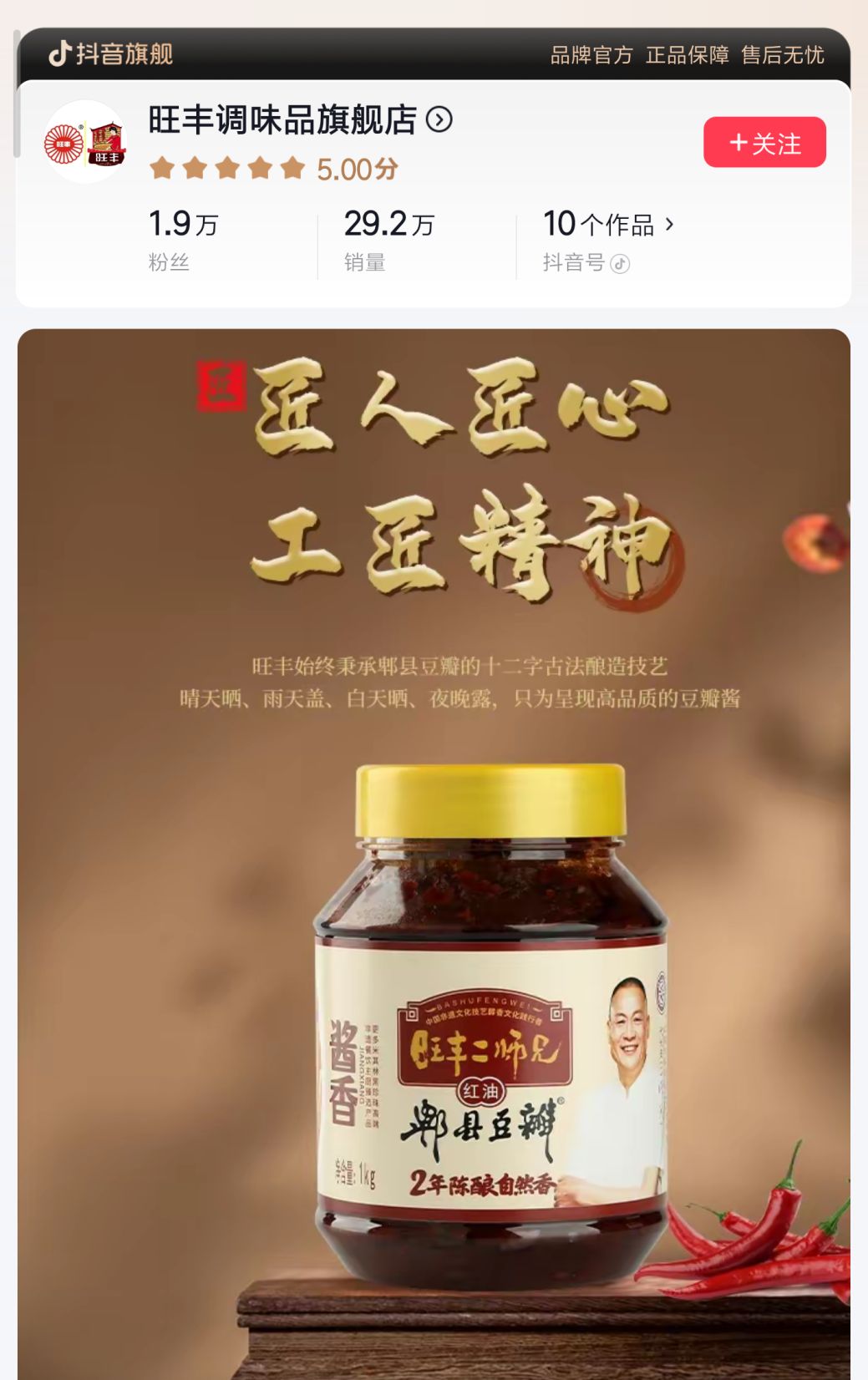Tap the store avatar logo

(84, 143)
